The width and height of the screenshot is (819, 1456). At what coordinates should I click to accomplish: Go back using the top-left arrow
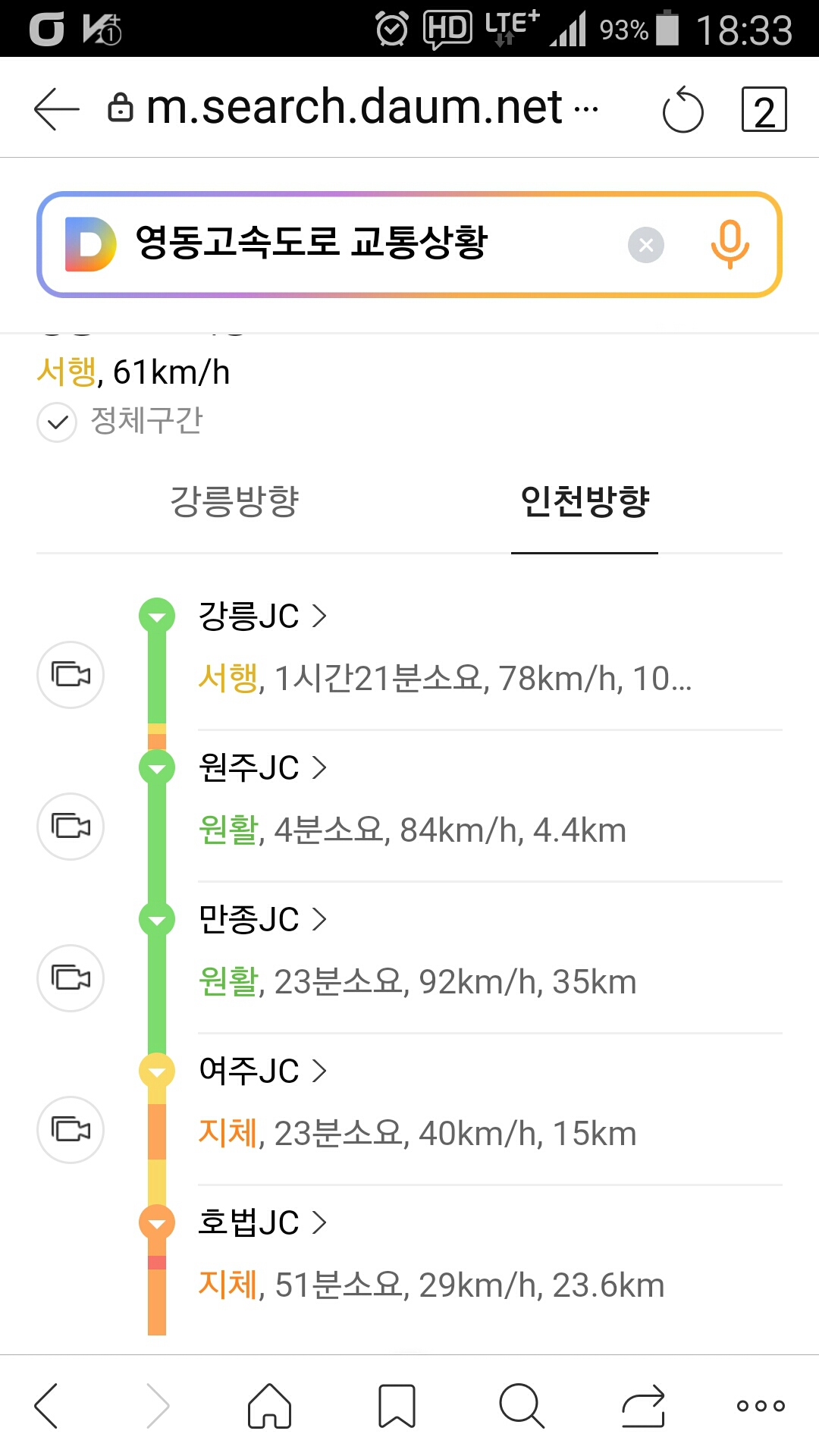point(56,109)
